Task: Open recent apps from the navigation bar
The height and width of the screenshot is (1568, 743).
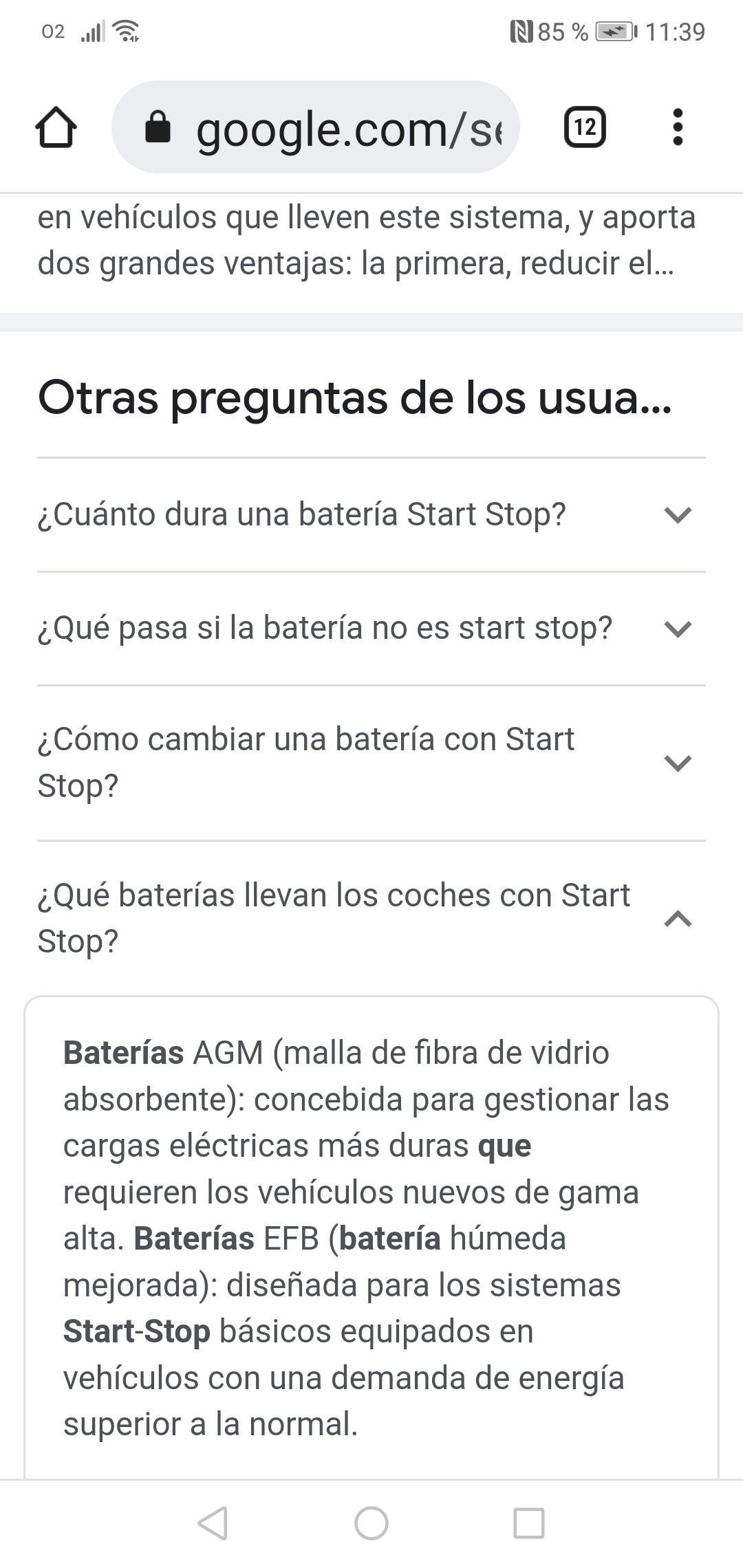Action: 529,1523
